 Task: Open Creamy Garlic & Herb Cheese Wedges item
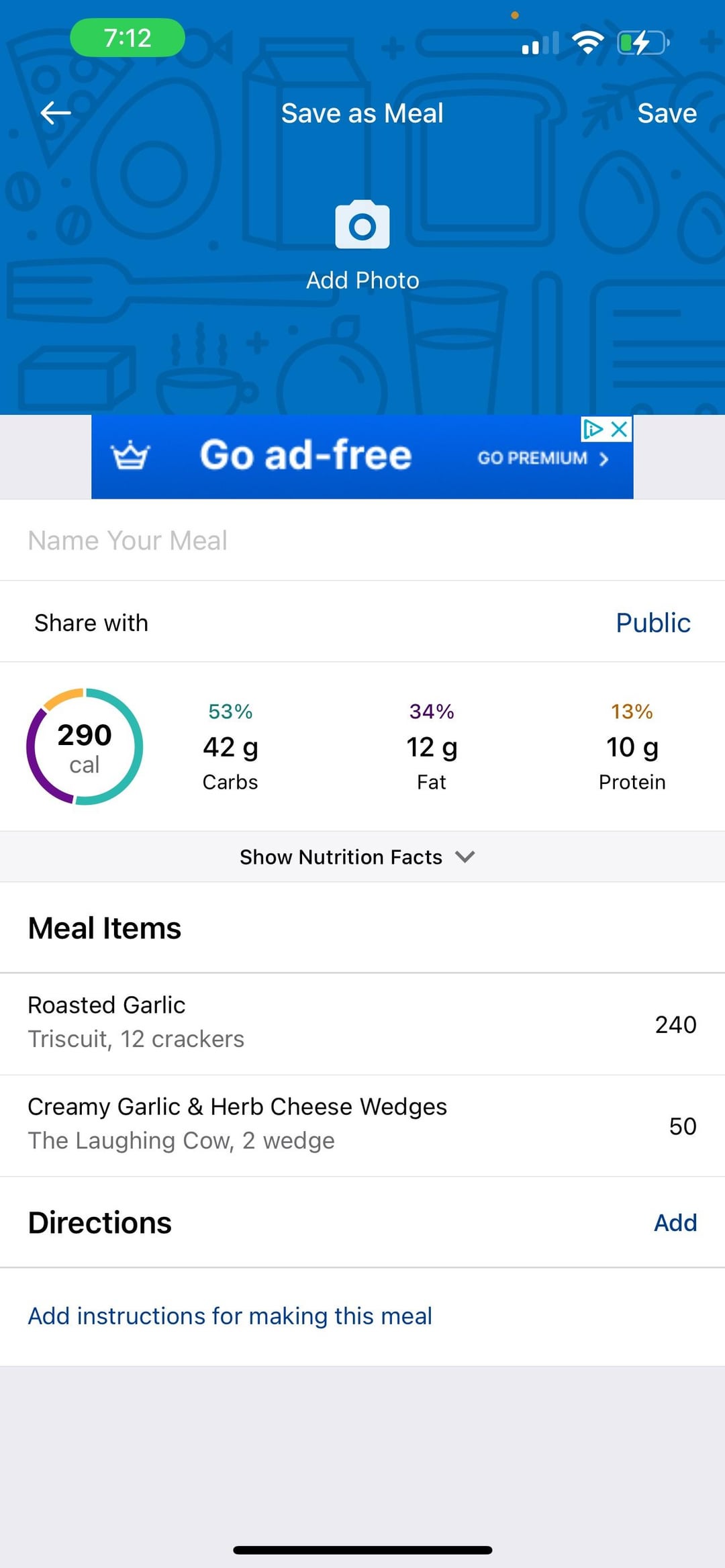click(362, 1126)
